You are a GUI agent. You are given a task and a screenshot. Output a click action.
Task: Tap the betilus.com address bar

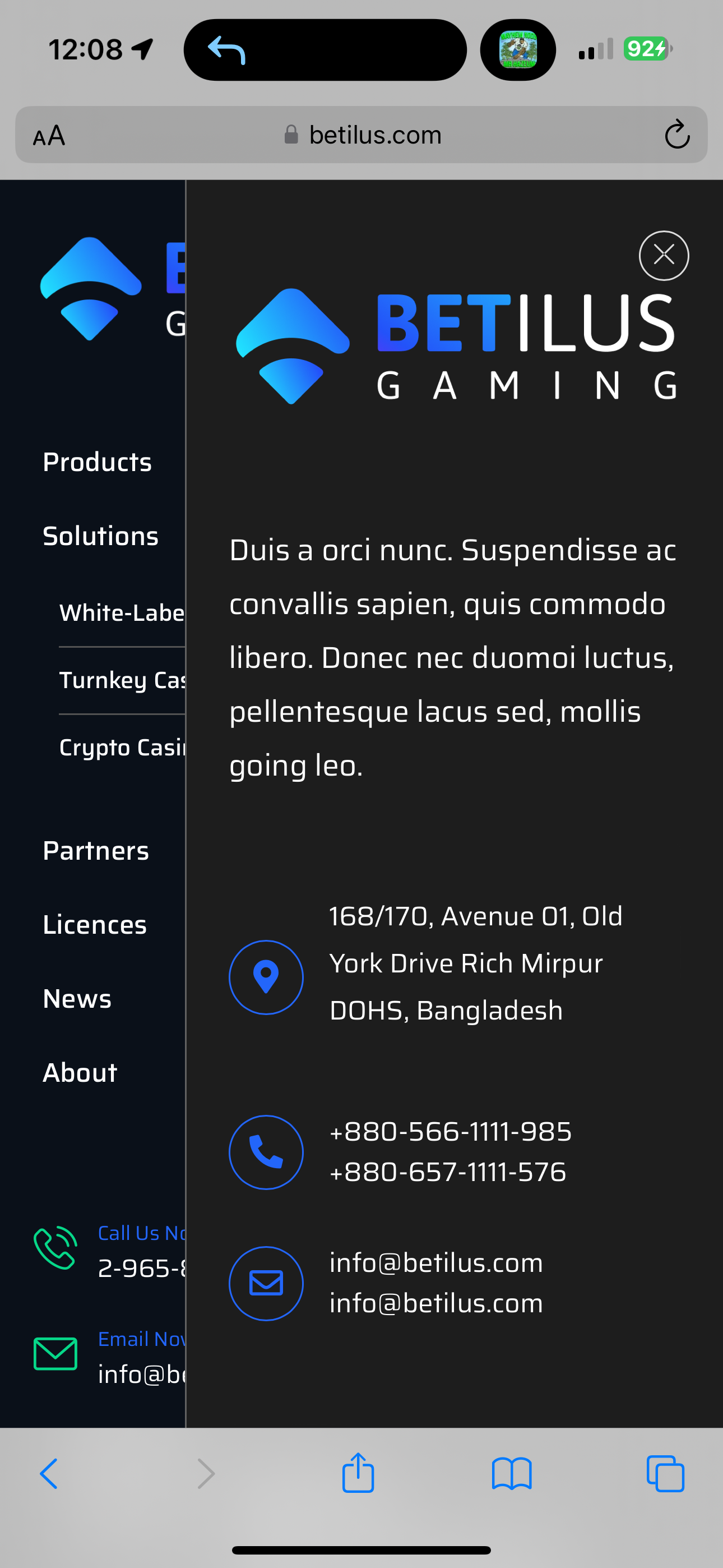click(x=375, y=135)
